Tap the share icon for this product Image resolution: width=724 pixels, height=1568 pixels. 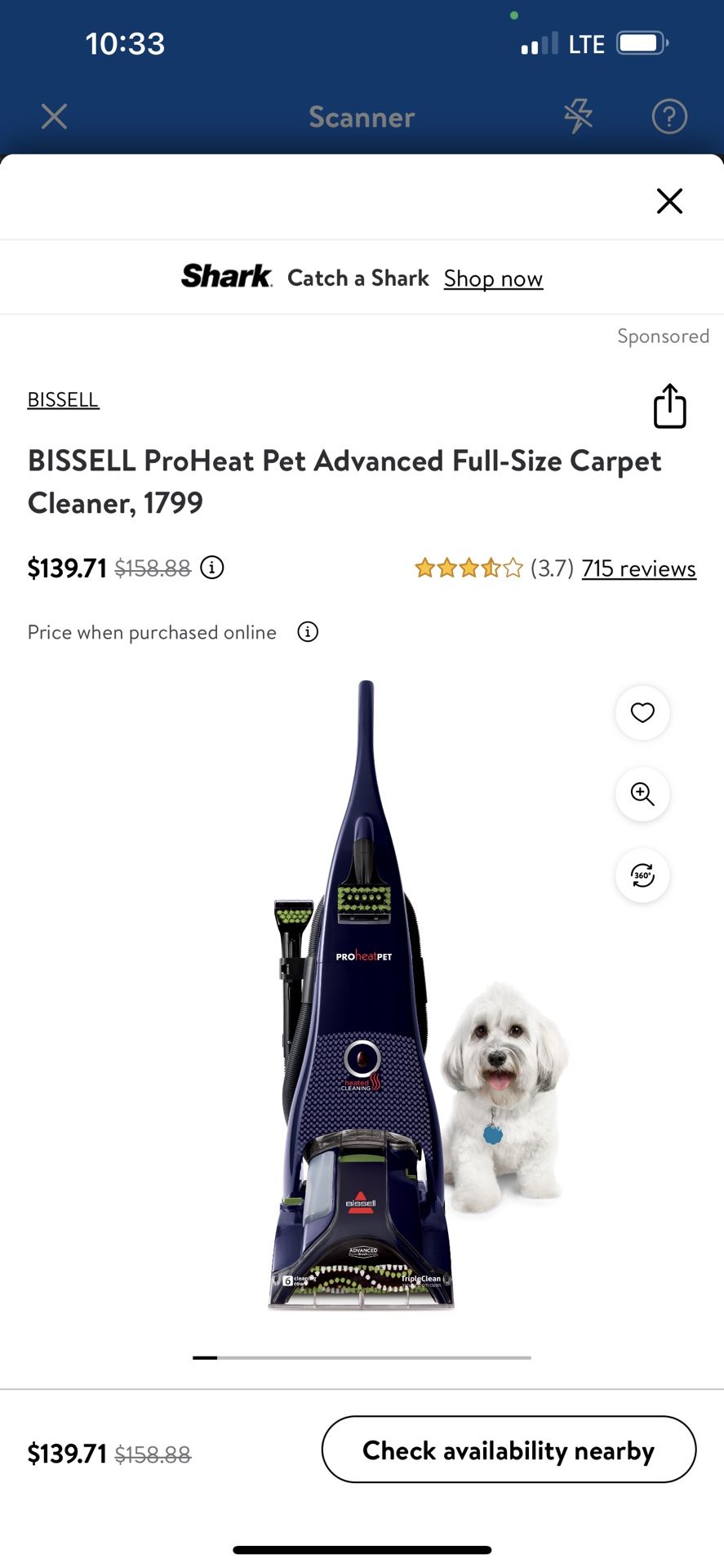[x=669, y=406]
